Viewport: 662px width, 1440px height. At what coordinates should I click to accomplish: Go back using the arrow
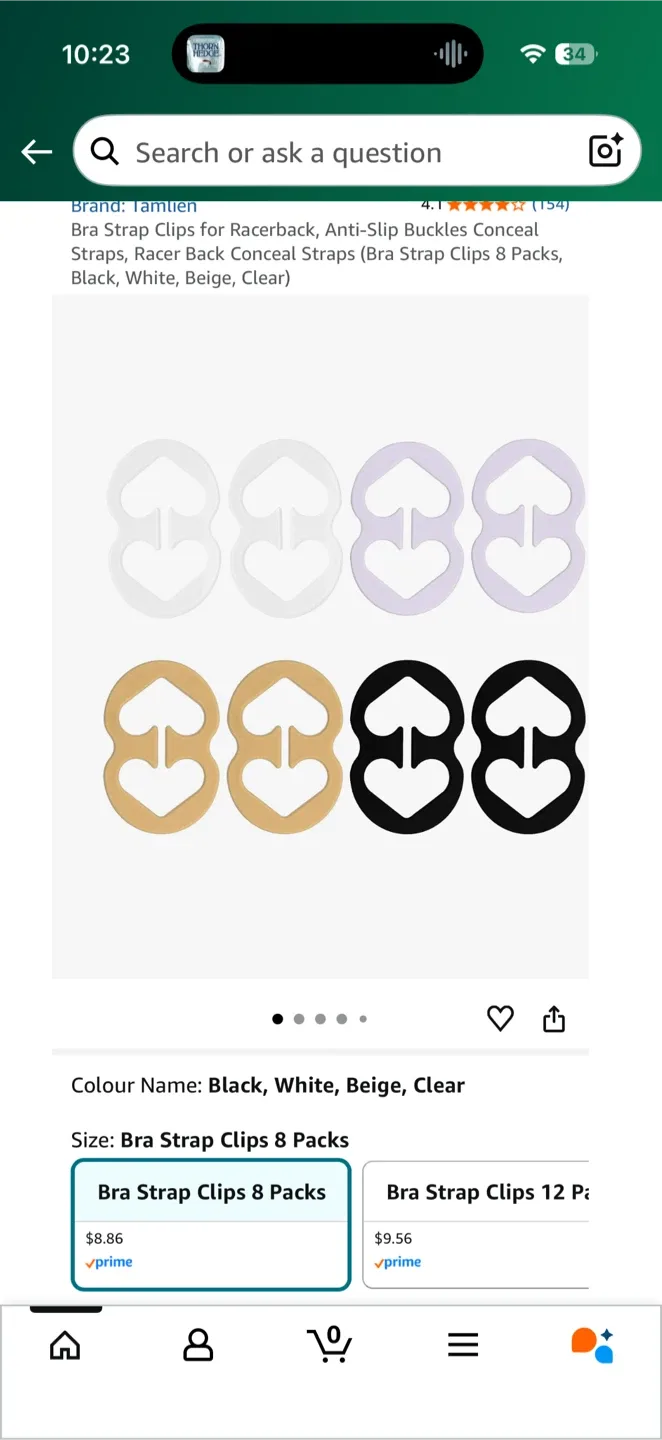point(37,152)
